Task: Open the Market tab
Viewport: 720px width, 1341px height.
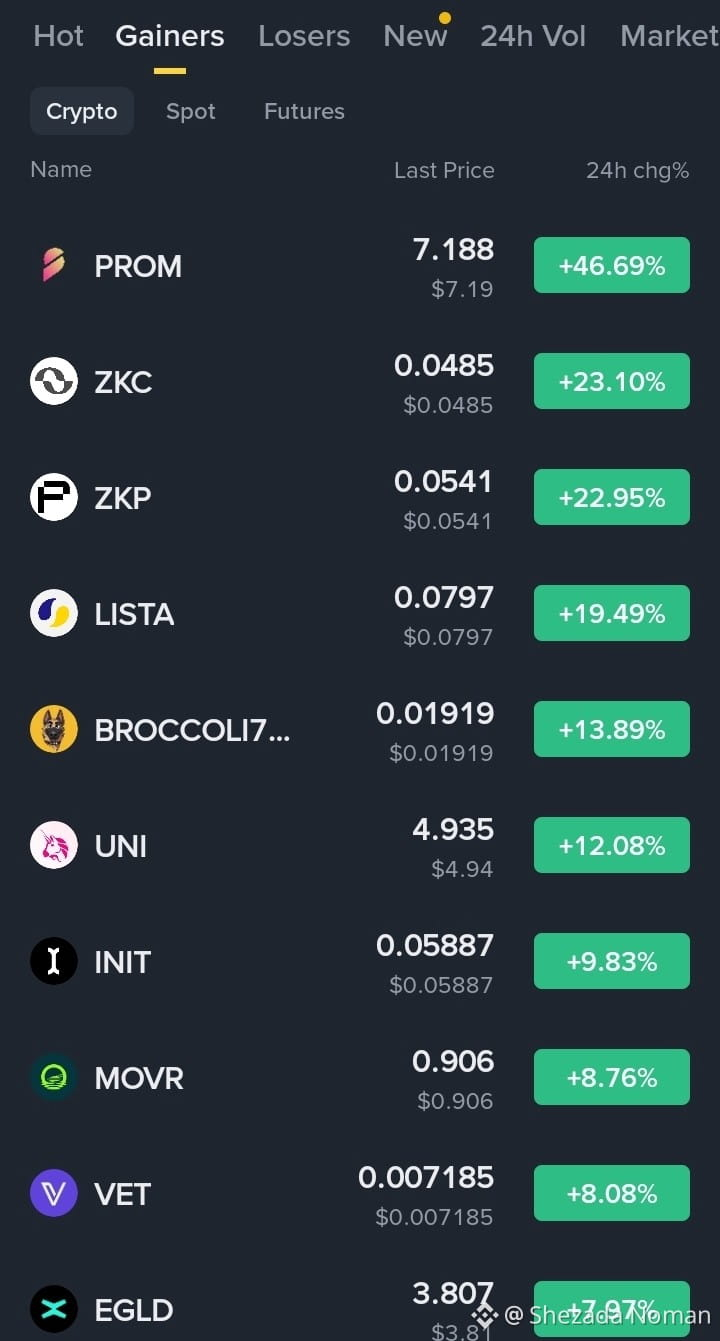Action: tap(669, 36)
